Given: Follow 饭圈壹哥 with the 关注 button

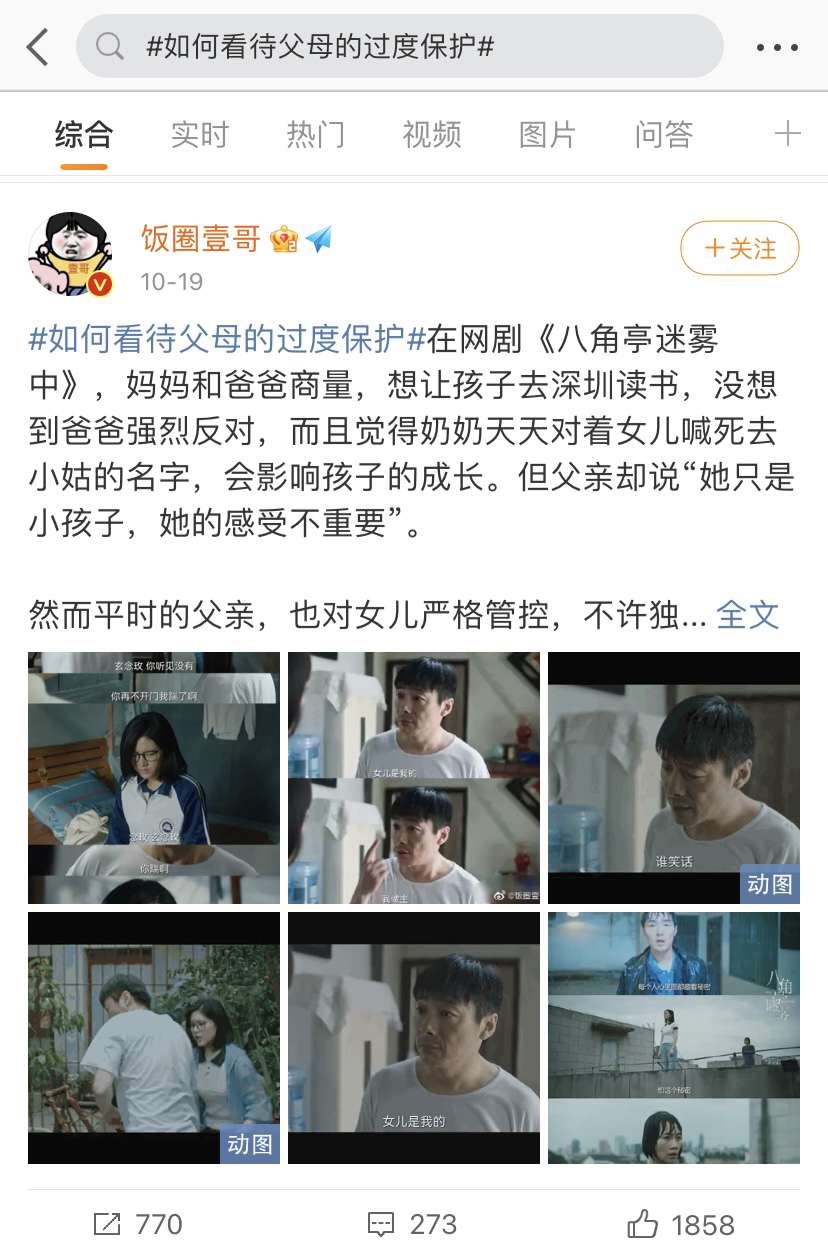Looking at the screenshot, I should click(740, 248).
